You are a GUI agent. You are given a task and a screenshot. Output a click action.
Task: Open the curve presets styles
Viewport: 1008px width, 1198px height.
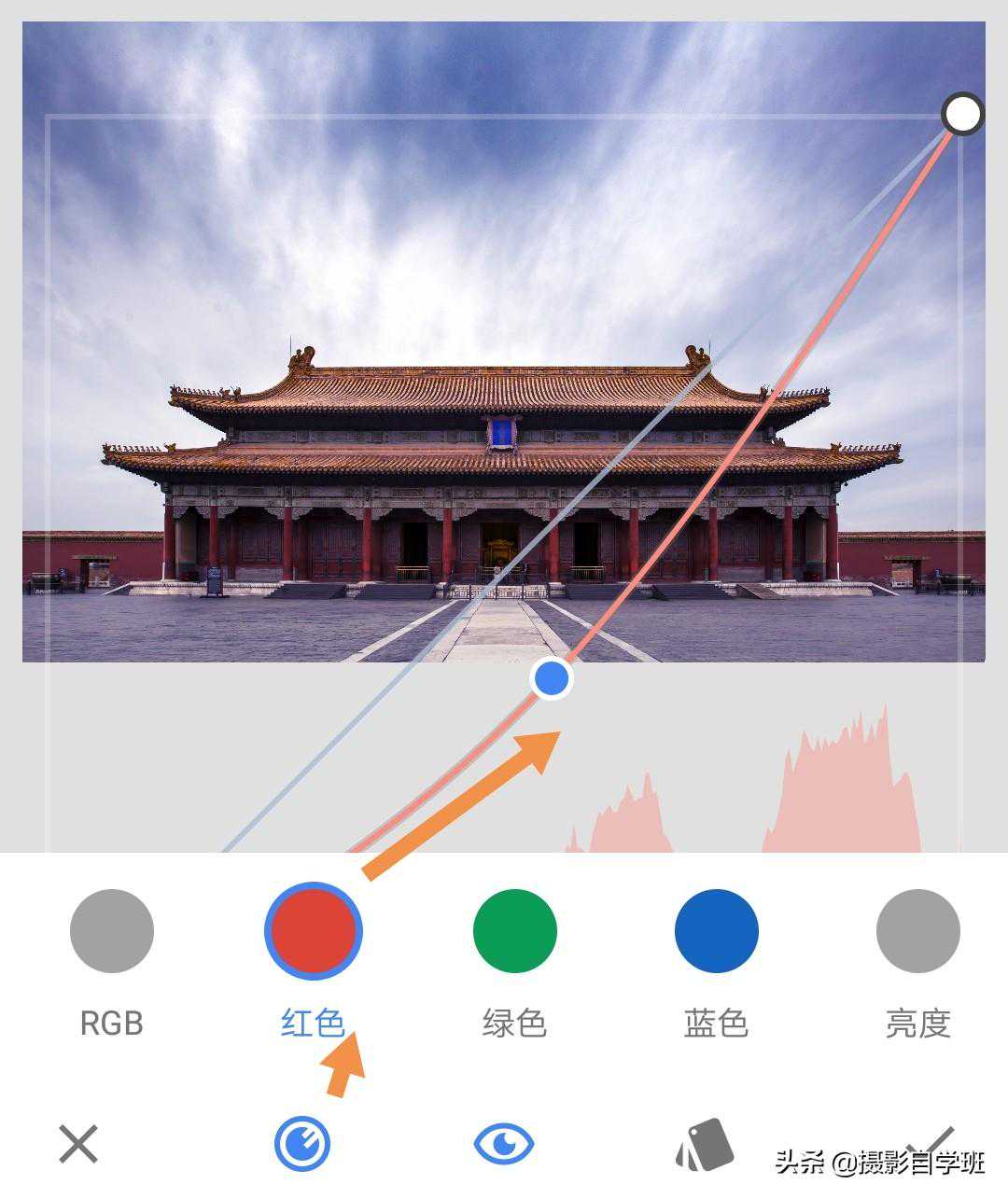tap(705, 1146)
